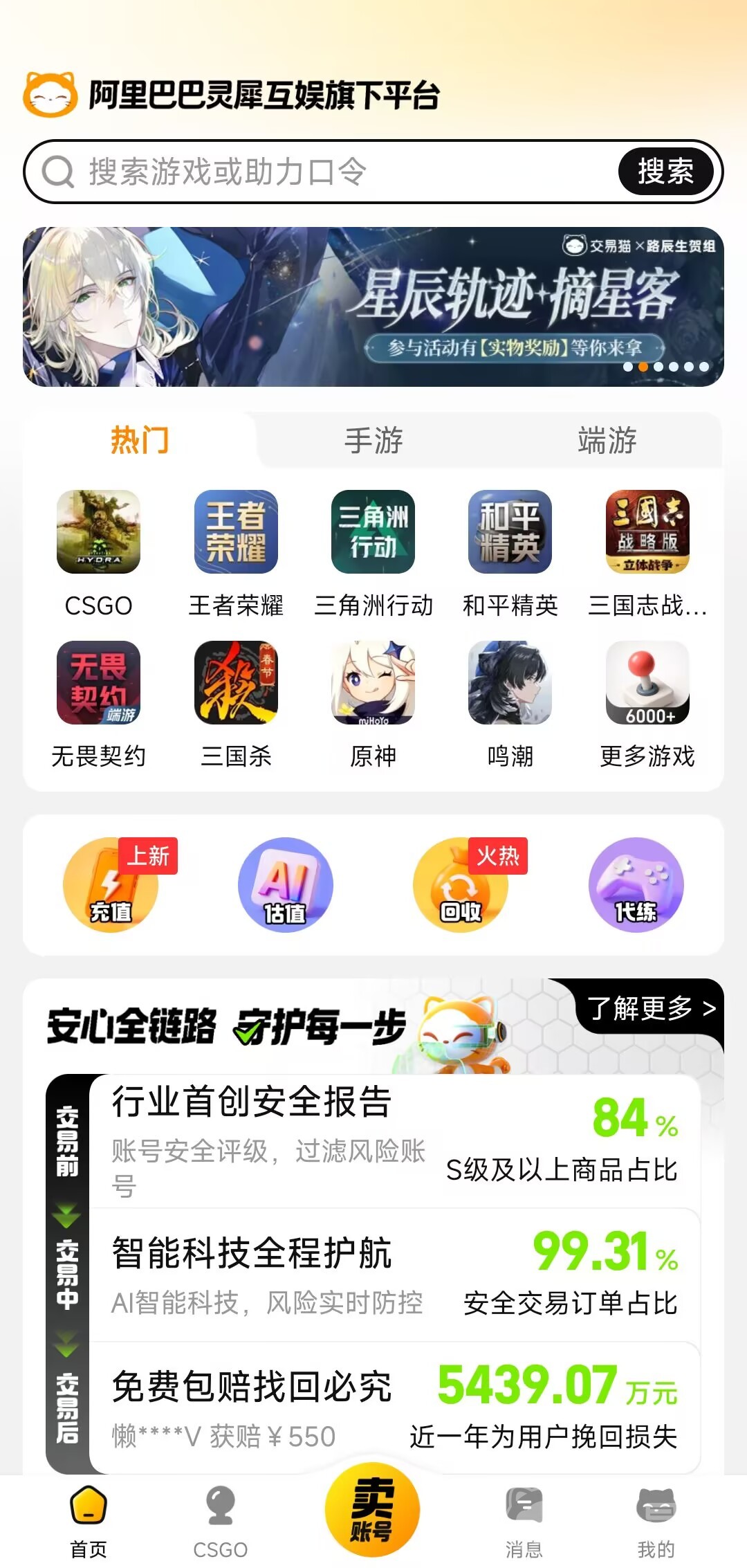Tap the black 搜索 button
The width and height of the screenshot is (747, 1568).
click(x=665, y=172)
